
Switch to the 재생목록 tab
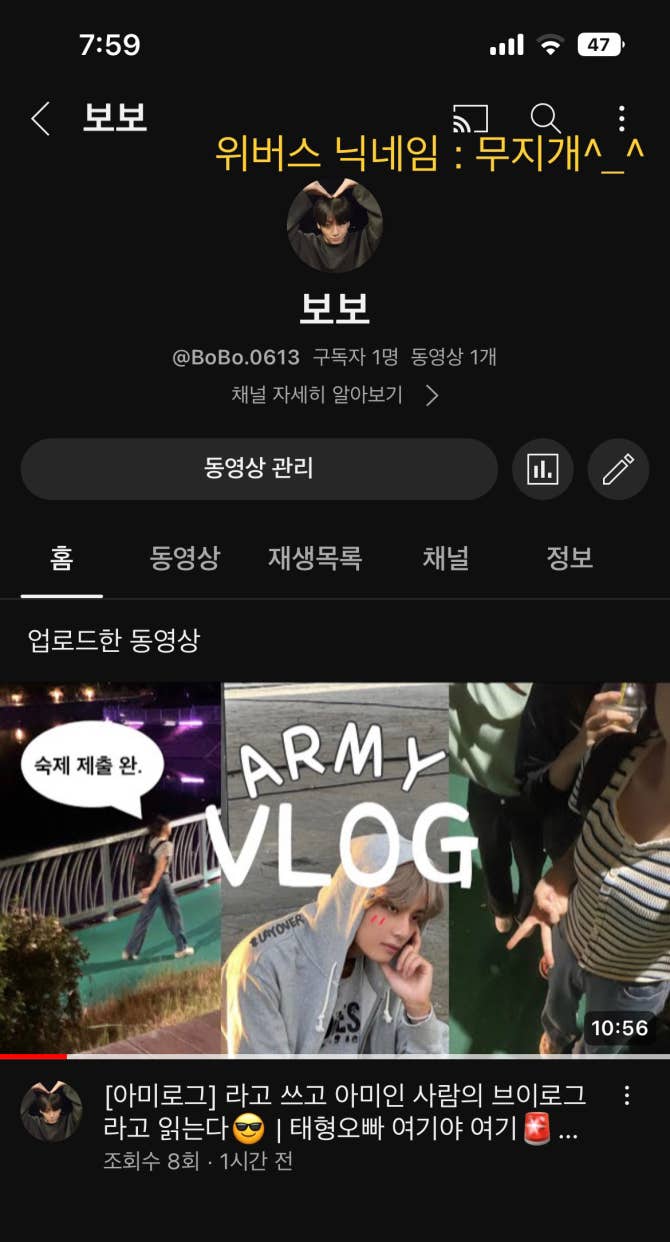coord(315,558)
